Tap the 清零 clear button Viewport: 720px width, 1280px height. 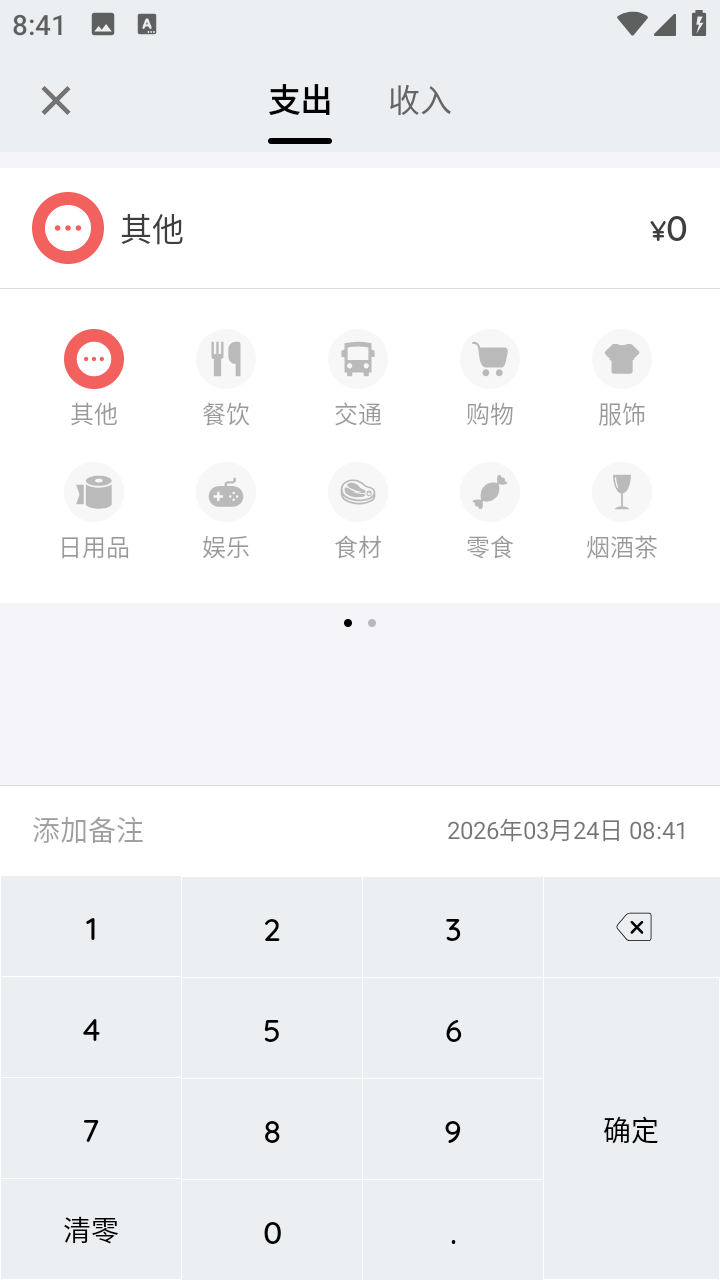[90, 1231]
